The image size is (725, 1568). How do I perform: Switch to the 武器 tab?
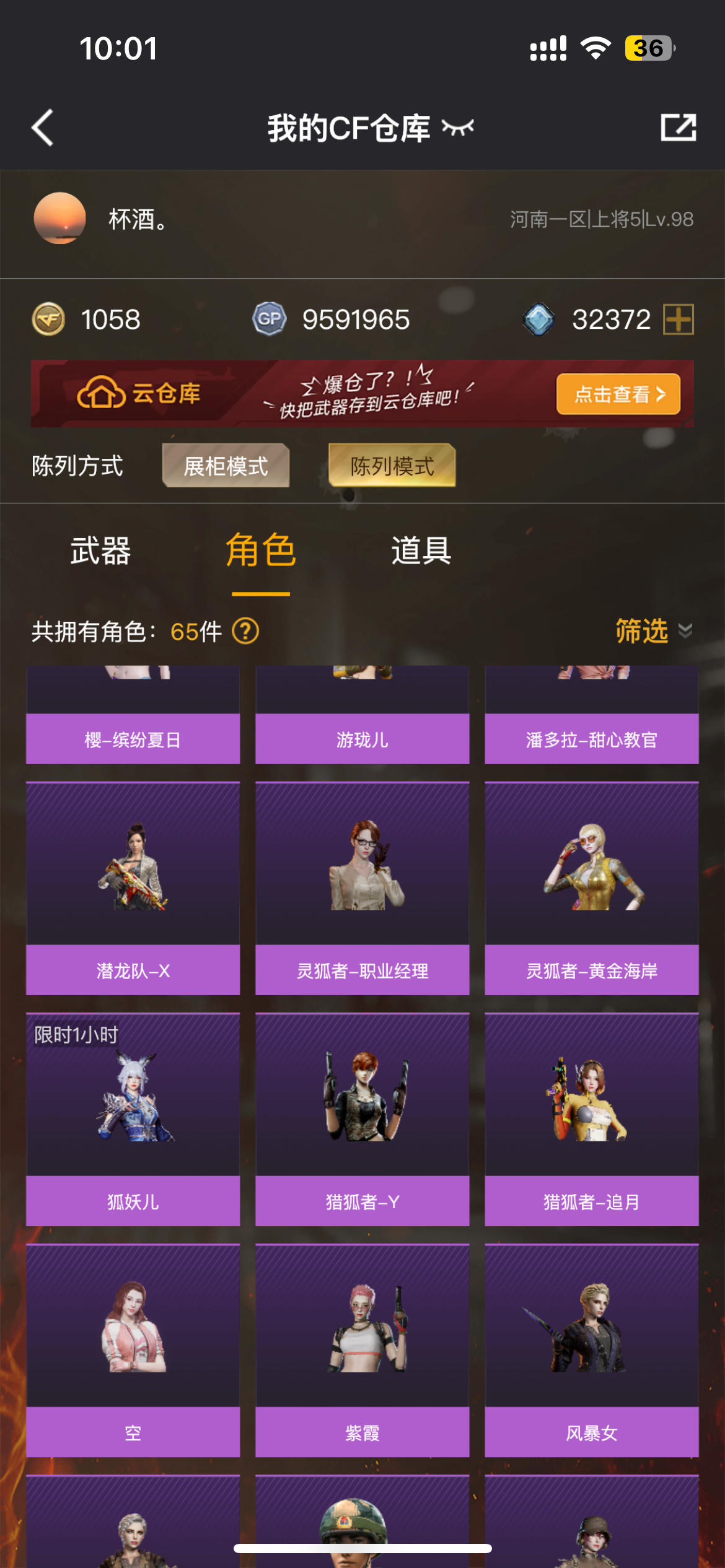tap(100, 551)
